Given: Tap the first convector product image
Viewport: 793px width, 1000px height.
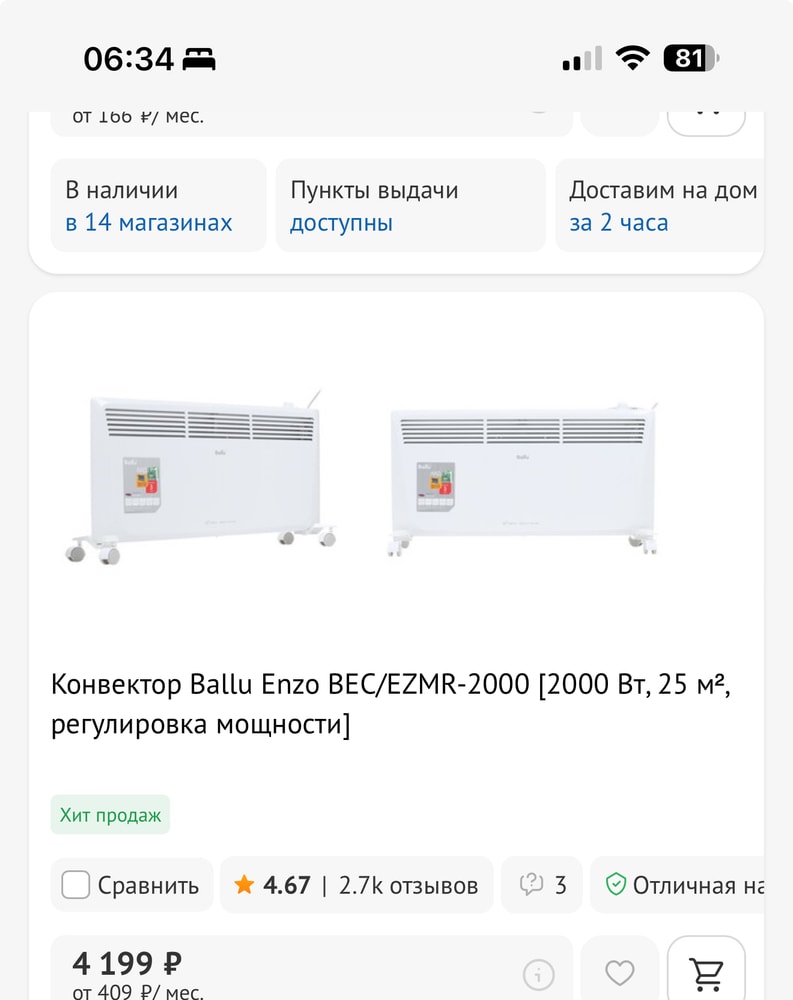Looking at the screenshot, I should [200, 470].
